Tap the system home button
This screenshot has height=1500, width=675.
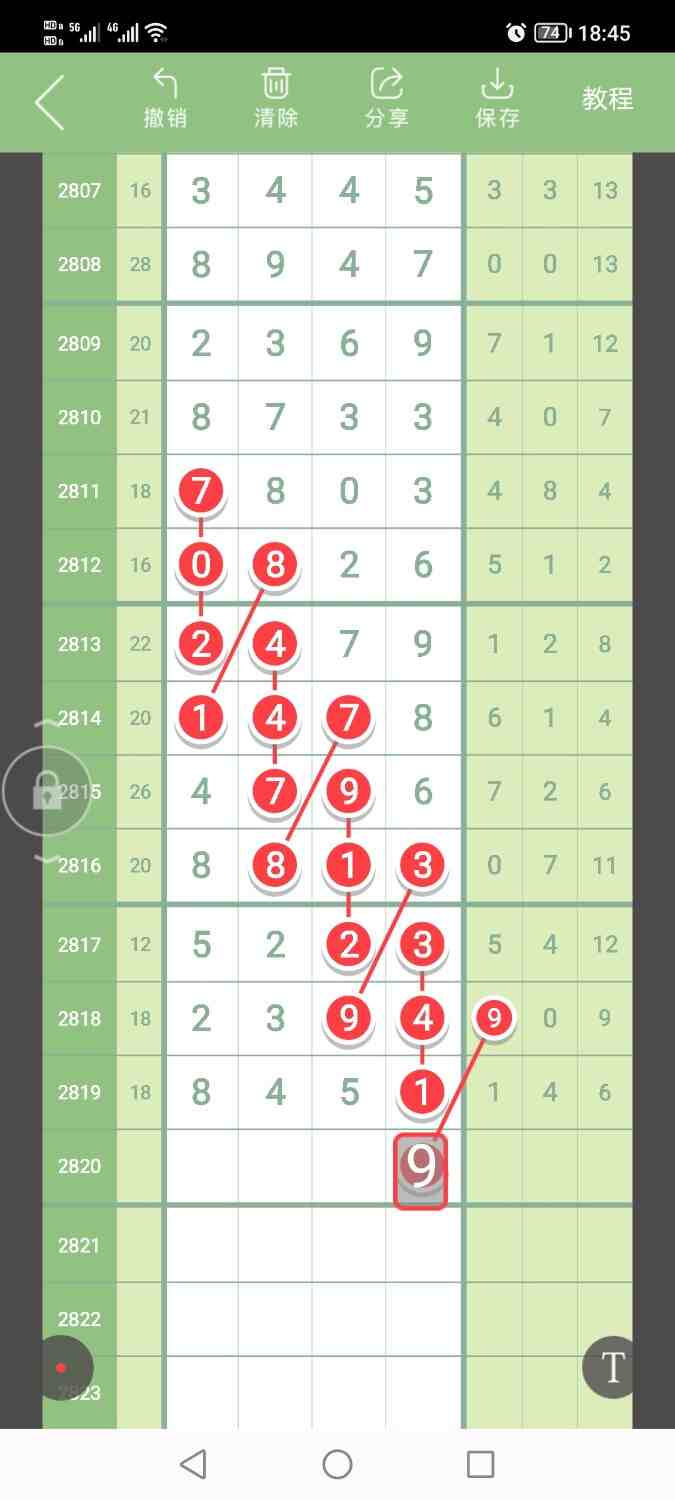click(x=337, y=1465)
